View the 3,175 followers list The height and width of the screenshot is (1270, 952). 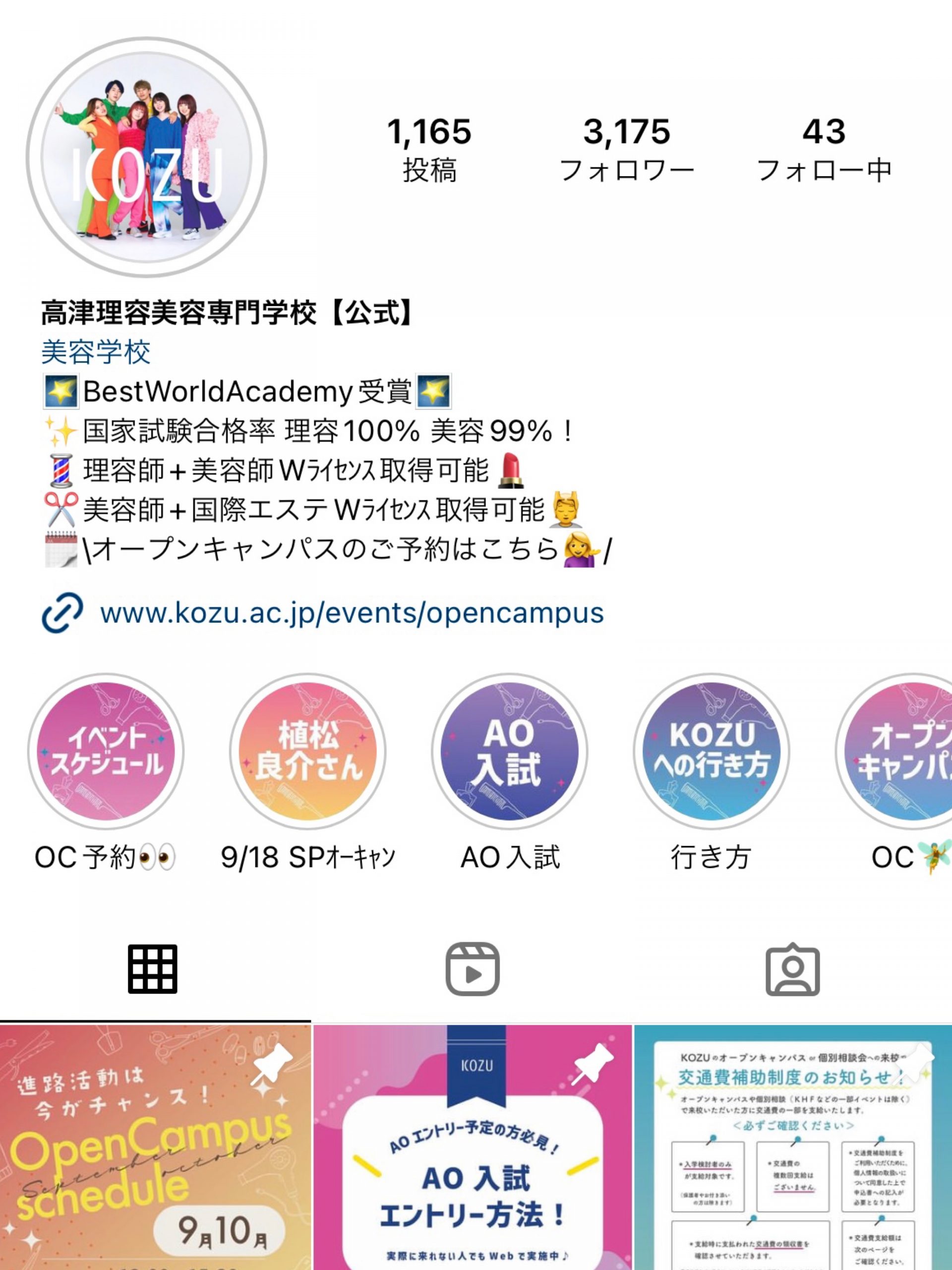(627, 149)
